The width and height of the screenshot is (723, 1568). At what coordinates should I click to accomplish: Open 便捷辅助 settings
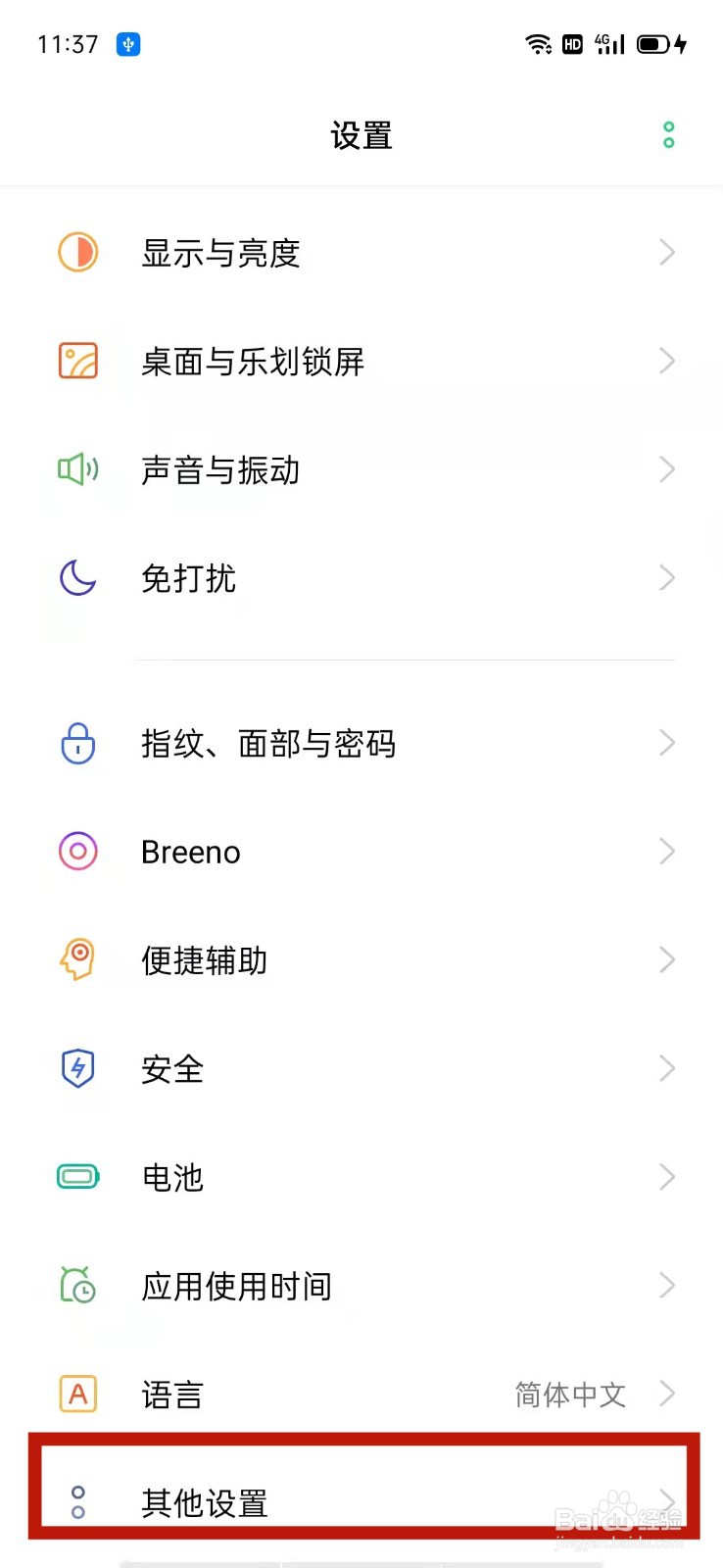pyautogui.click(x=361, y=960)
